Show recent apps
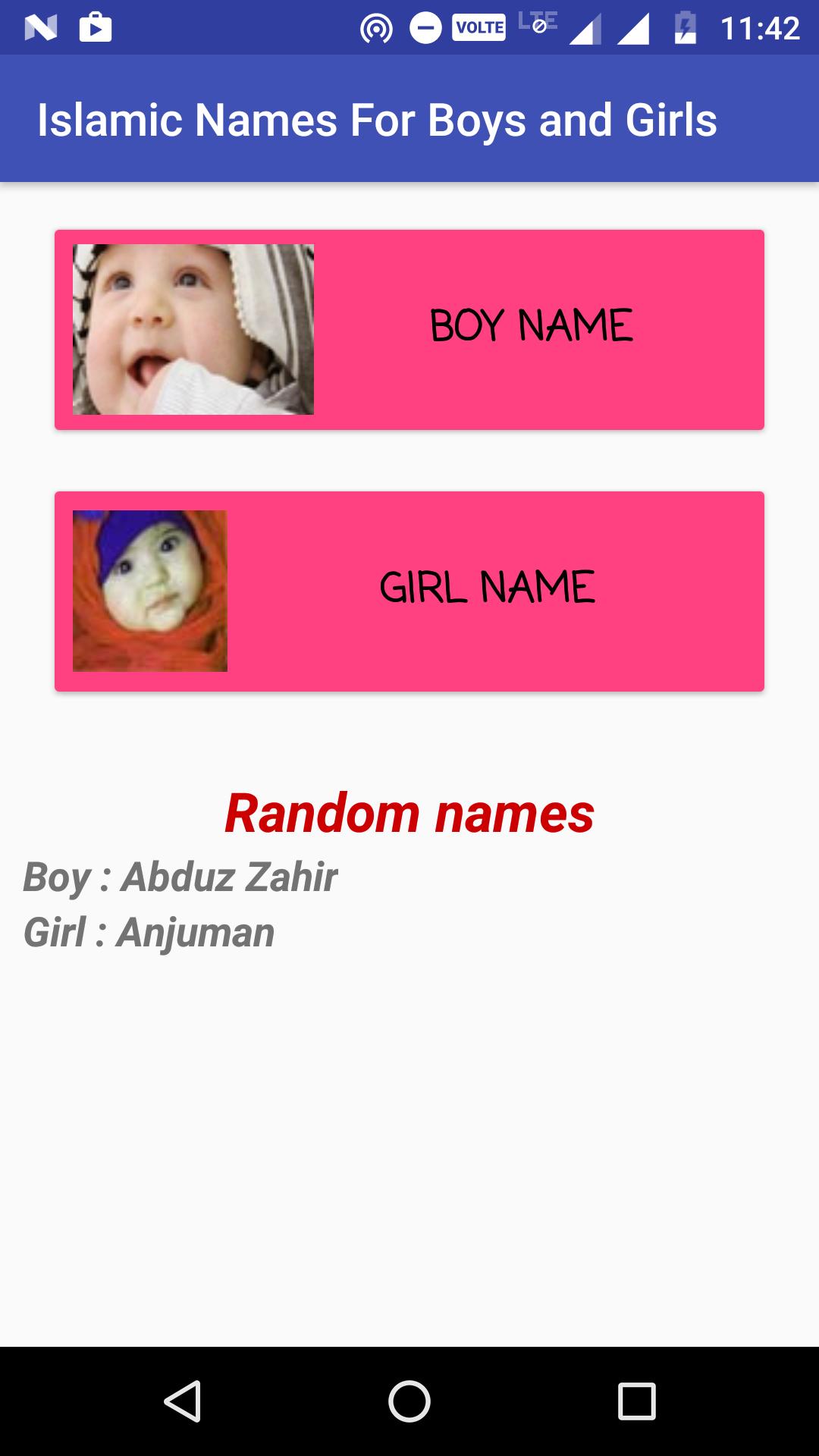Image resolution: width=819 pixels, height=1456 pixels. tap(637, 1401)
